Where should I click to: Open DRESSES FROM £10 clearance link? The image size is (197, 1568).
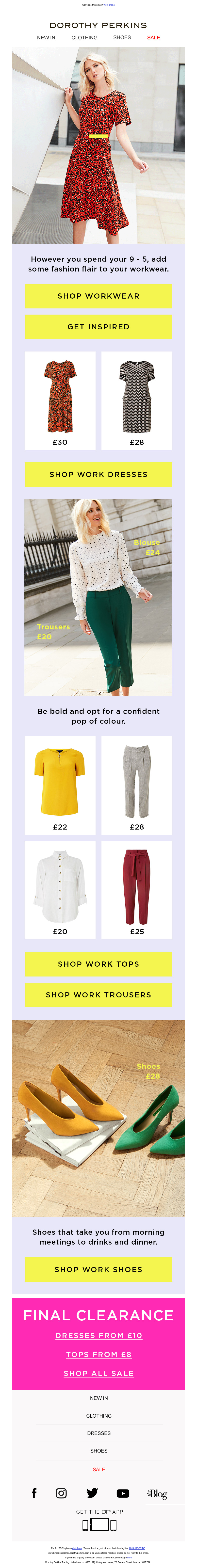(98, 1335)
